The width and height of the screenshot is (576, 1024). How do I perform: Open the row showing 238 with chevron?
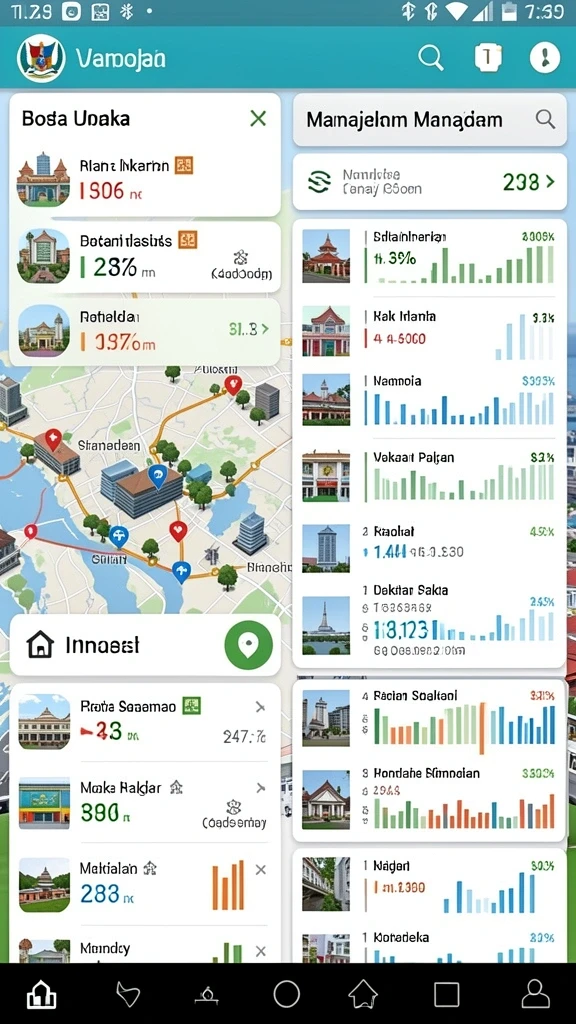[430, 182]
